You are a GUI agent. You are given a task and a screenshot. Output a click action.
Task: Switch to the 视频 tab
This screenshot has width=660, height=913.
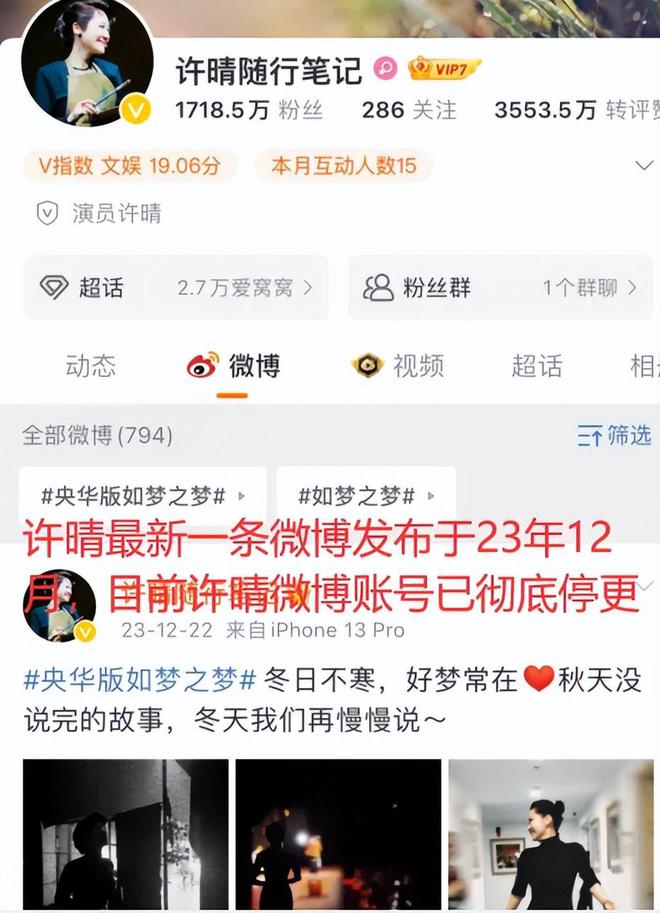[x=398, y=366]
